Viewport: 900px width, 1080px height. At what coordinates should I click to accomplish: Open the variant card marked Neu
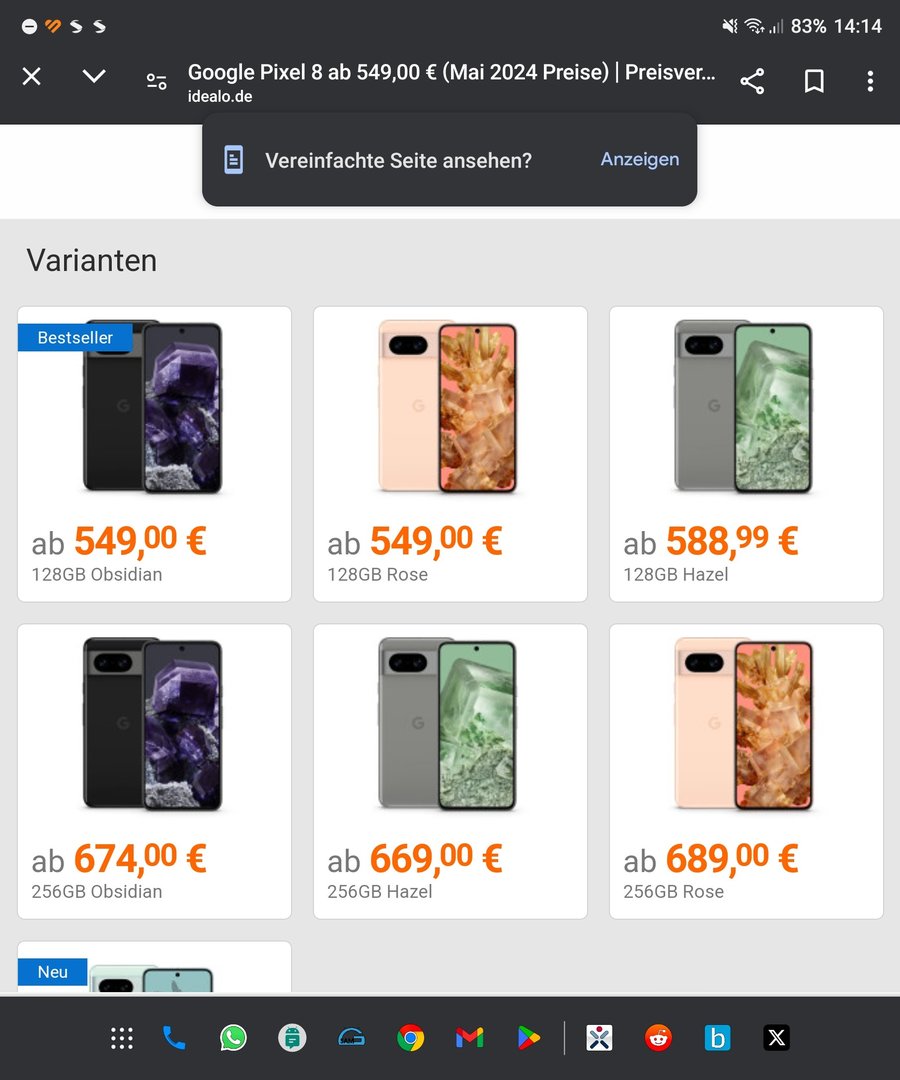tap(154, 968)
